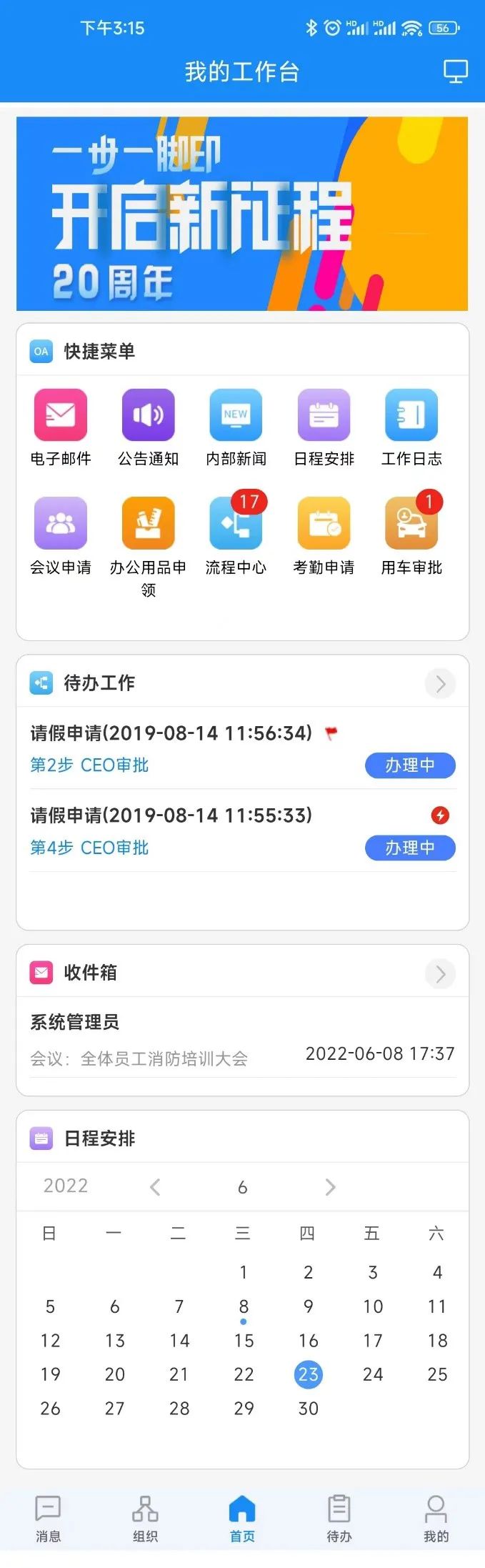This screenshot has height=1568, width=485.
Task: Go to previous month in calendar
Action: point(155,1187)
